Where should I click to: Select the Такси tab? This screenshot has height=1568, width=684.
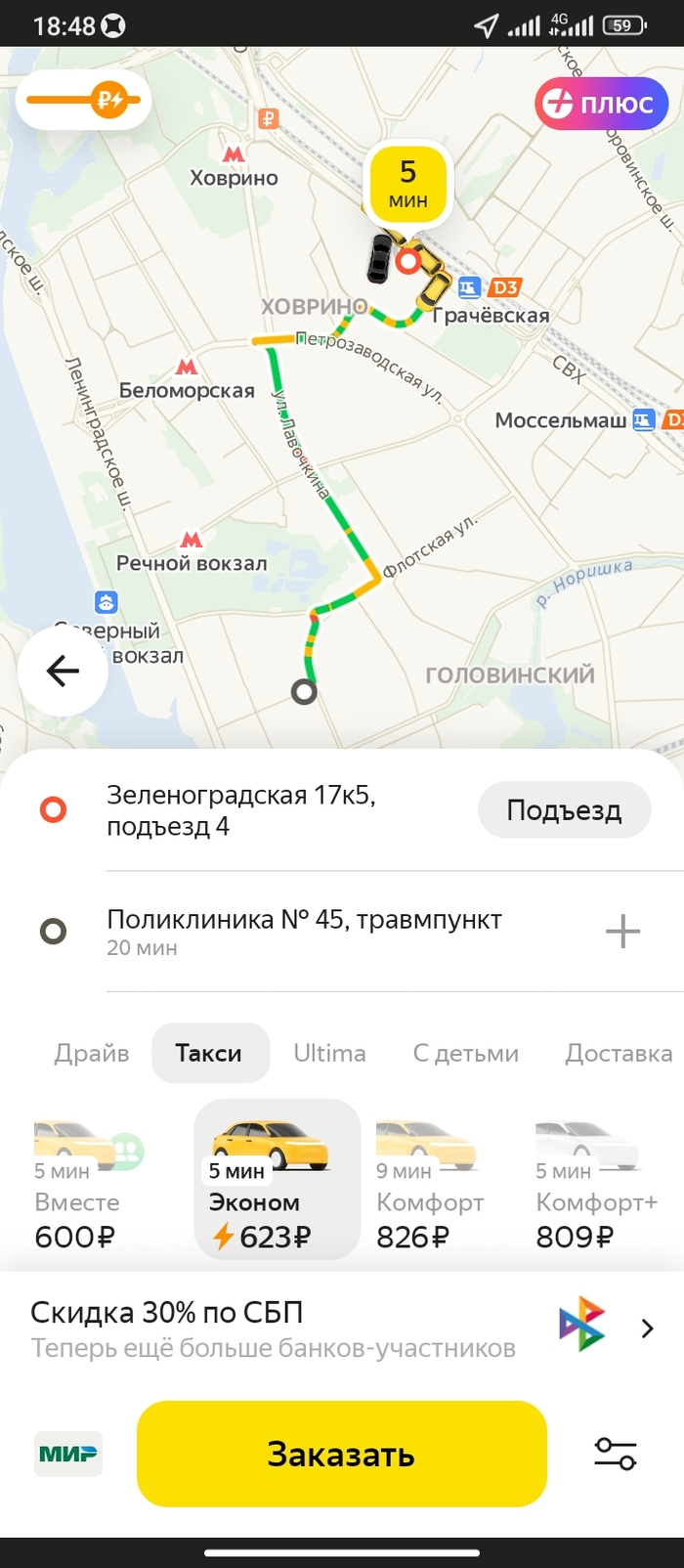coord(209,1053)
